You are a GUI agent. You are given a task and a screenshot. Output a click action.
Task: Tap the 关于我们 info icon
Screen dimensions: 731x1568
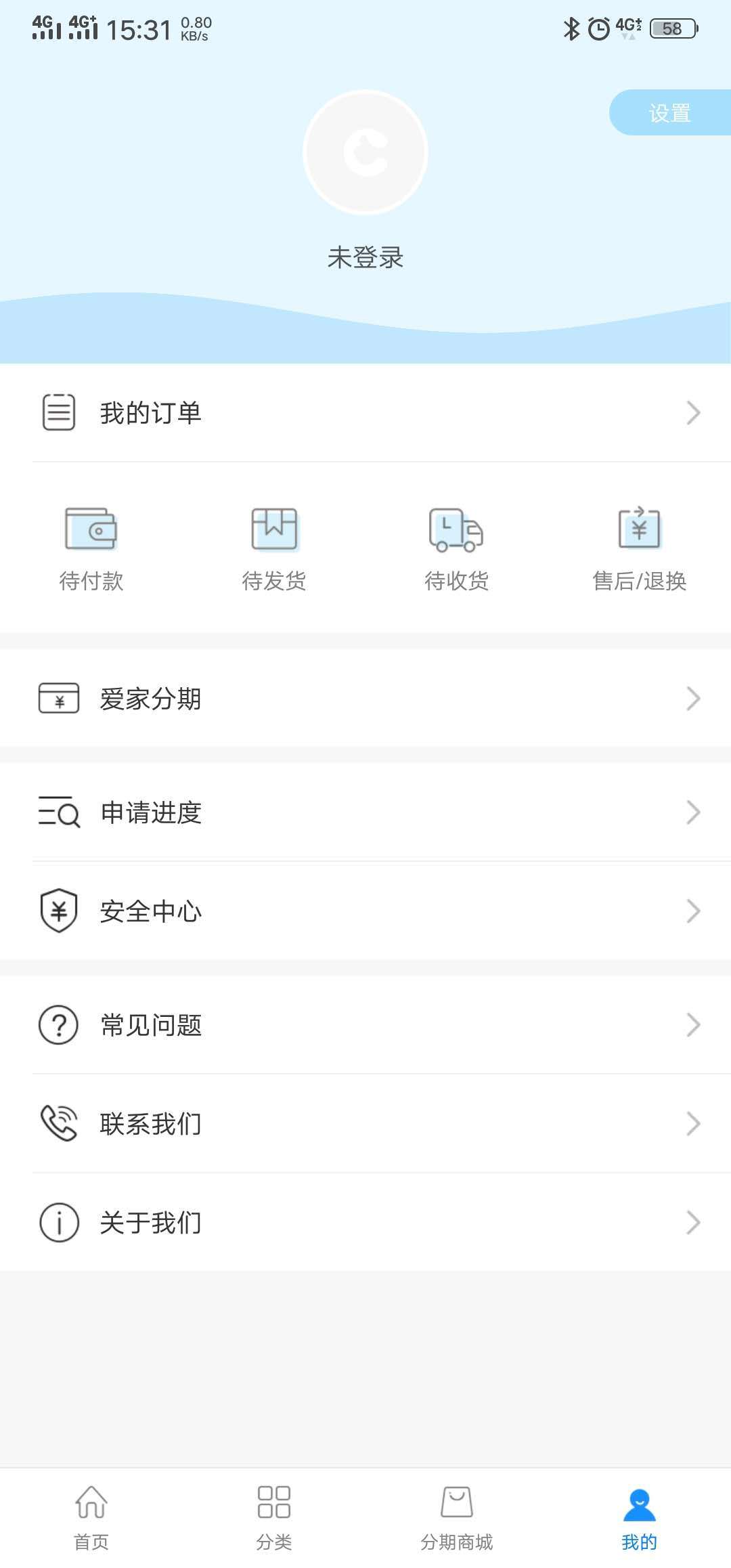click(58, 1222)
